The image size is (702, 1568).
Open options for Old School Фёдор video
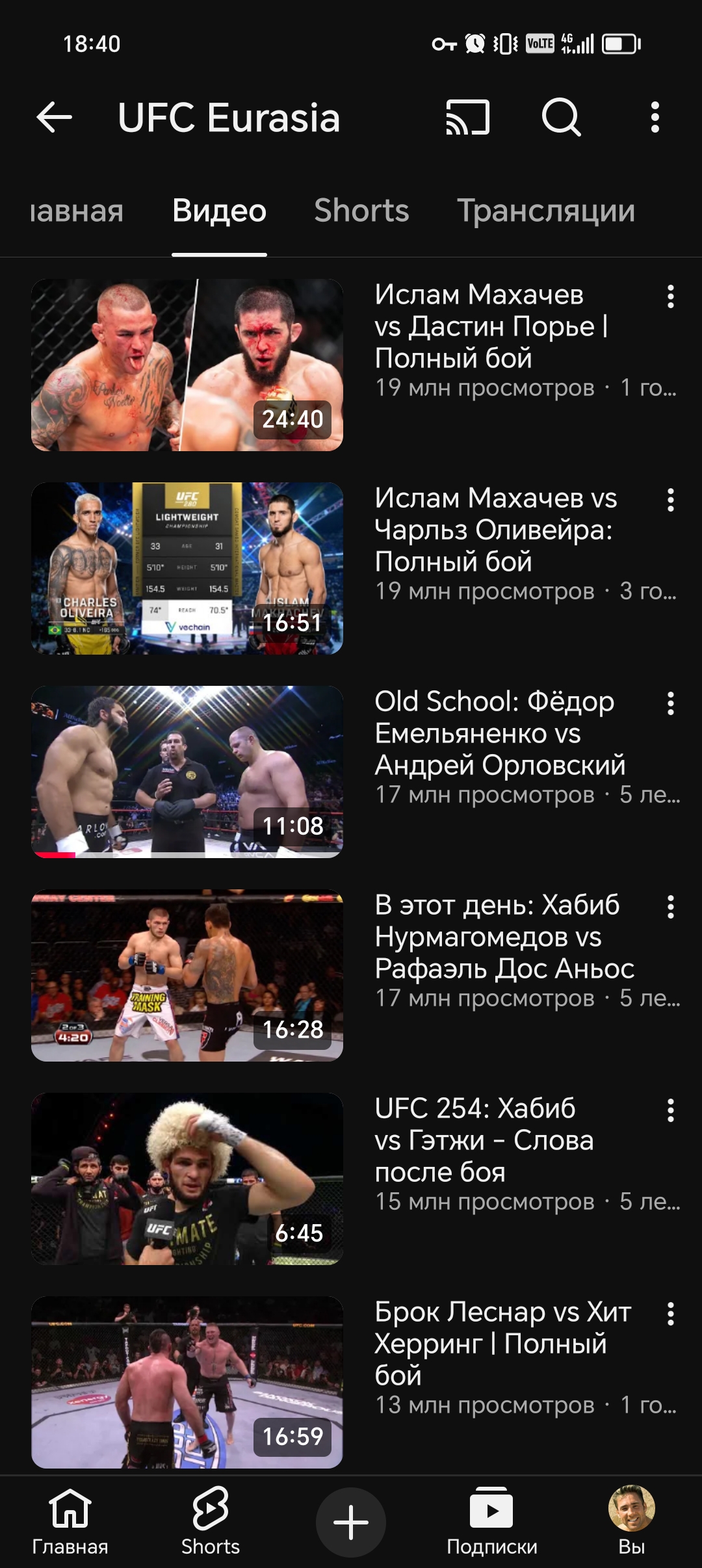[670, 703]
